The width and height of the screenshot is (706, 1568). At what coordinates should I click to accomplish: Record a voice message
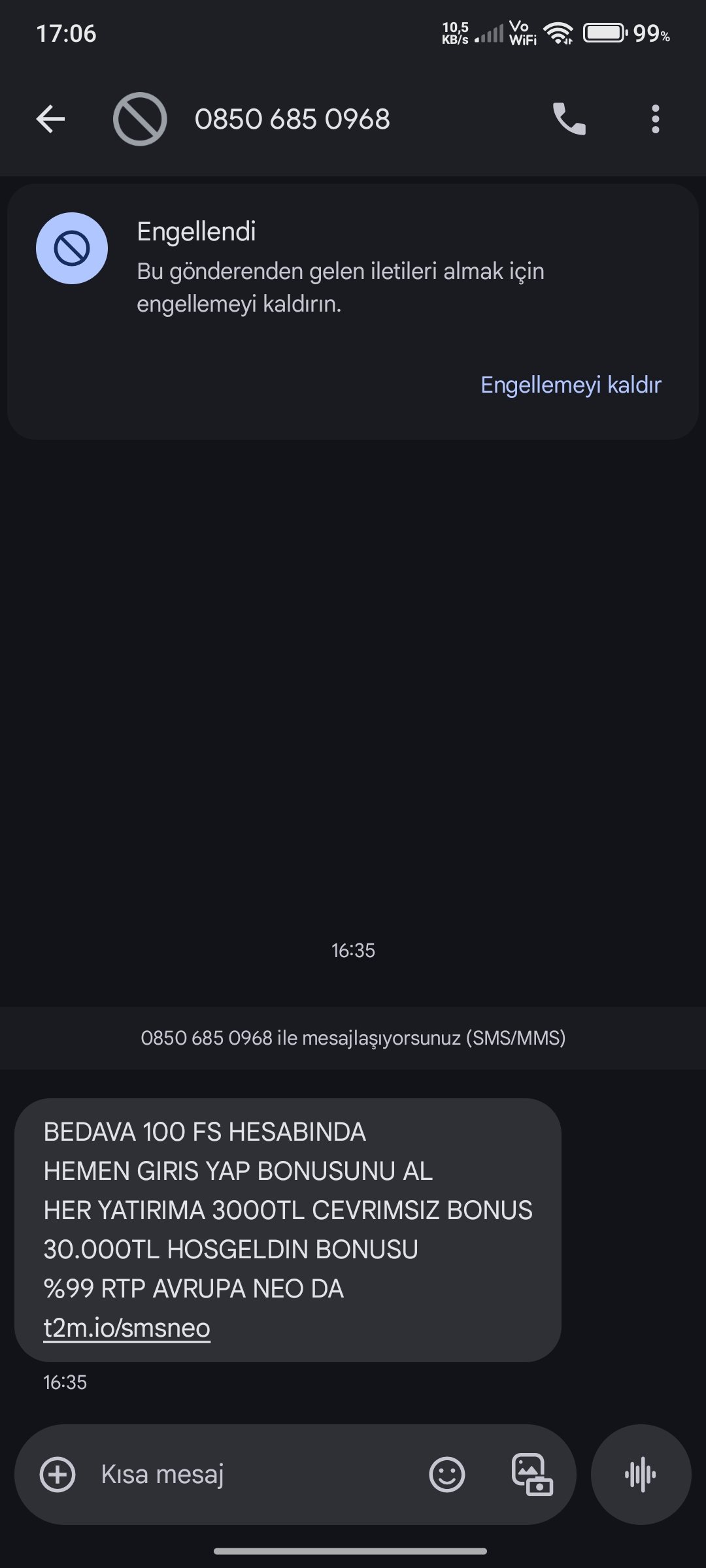(x=641, y=1475)
